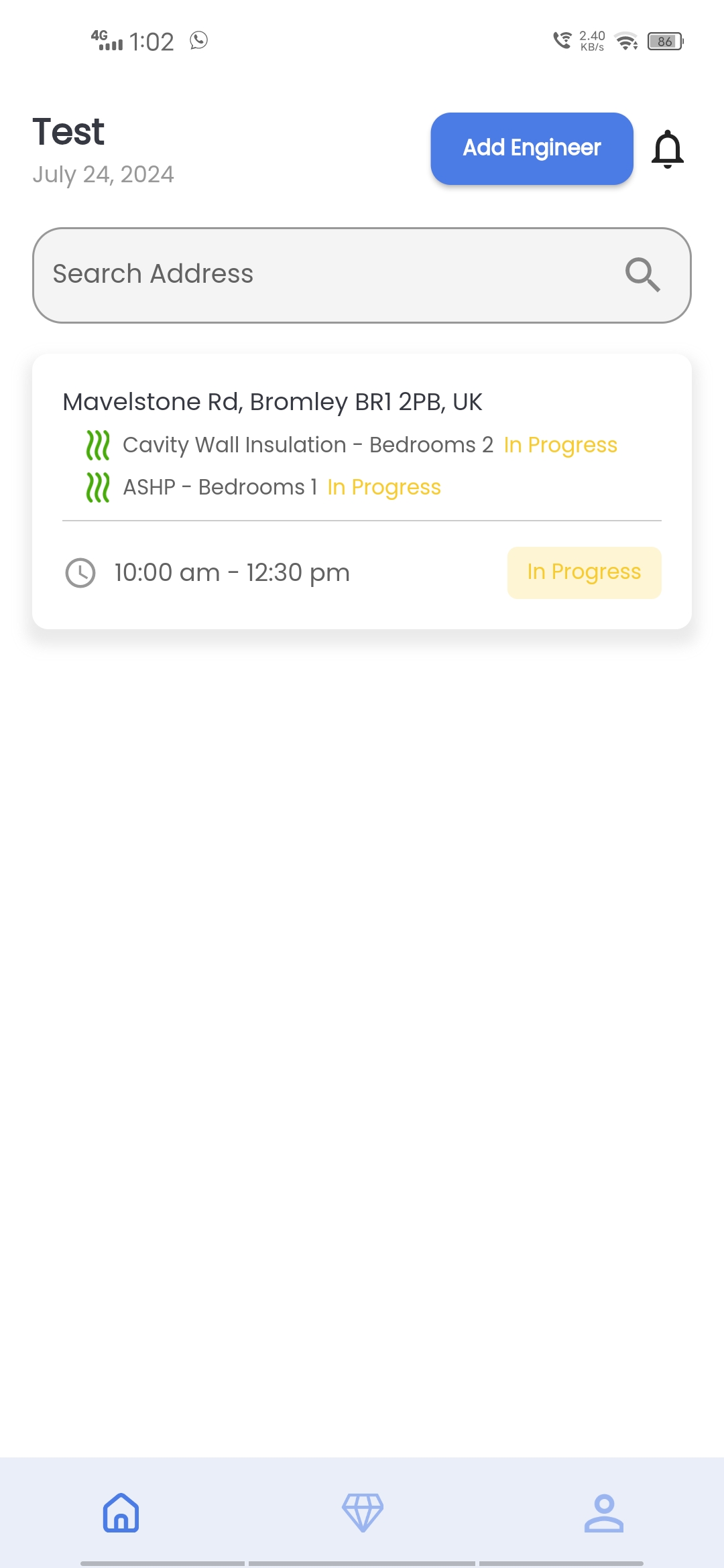Open the notifications bell
The width and height of the screenshot is (724, 1568).
click(x=668, y=149)
